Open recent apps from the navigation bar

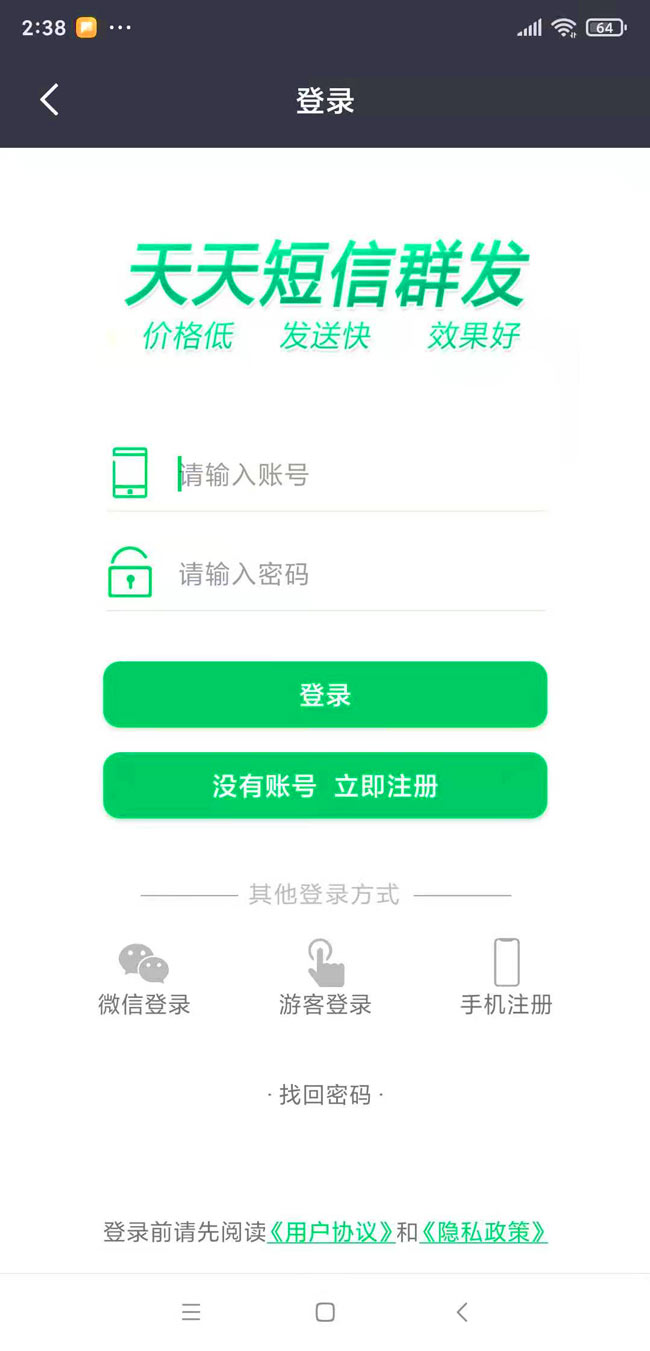(191, 1312)
